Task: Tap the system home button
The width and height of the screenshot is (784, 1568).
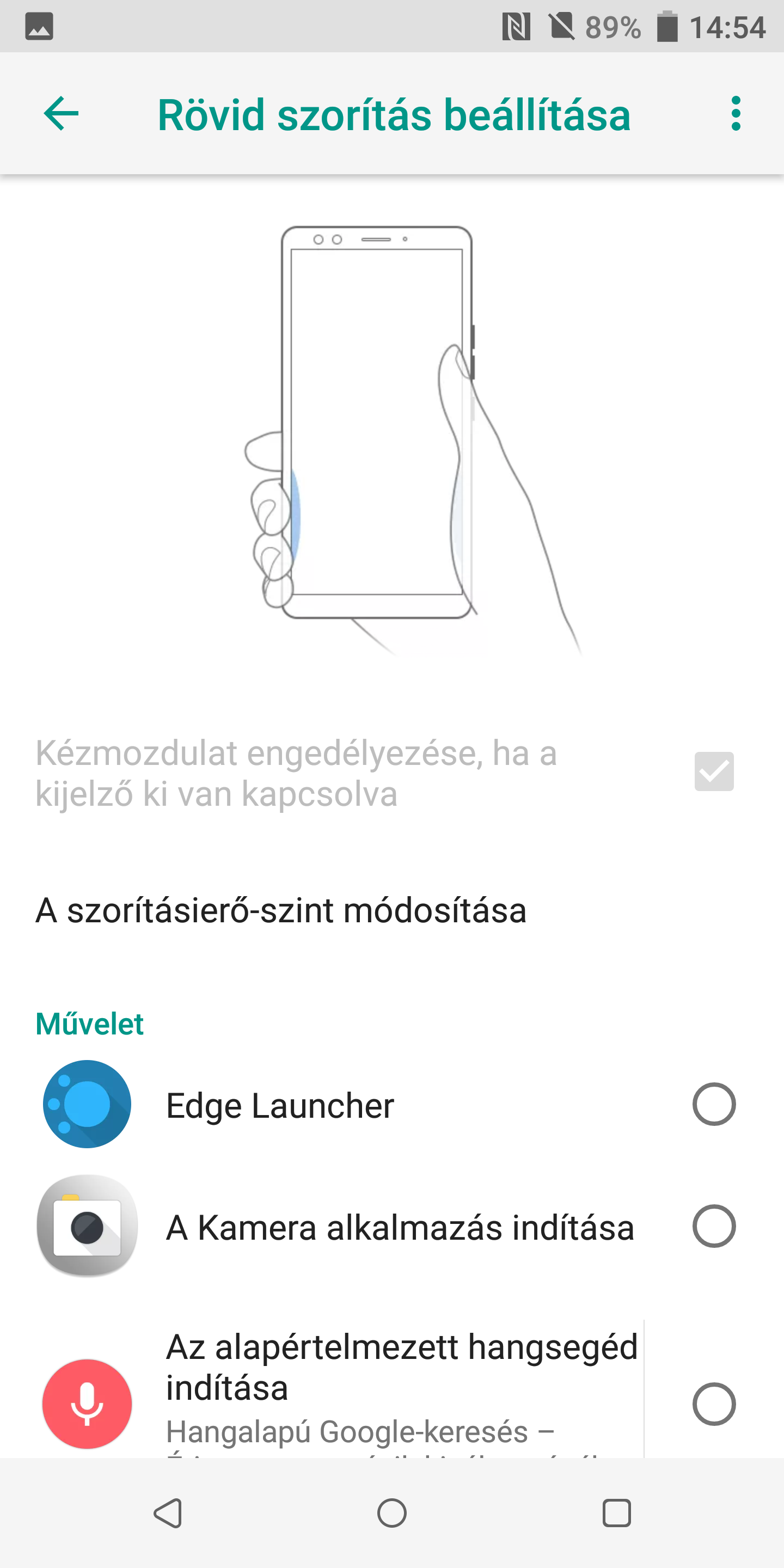Action: 392,1513
